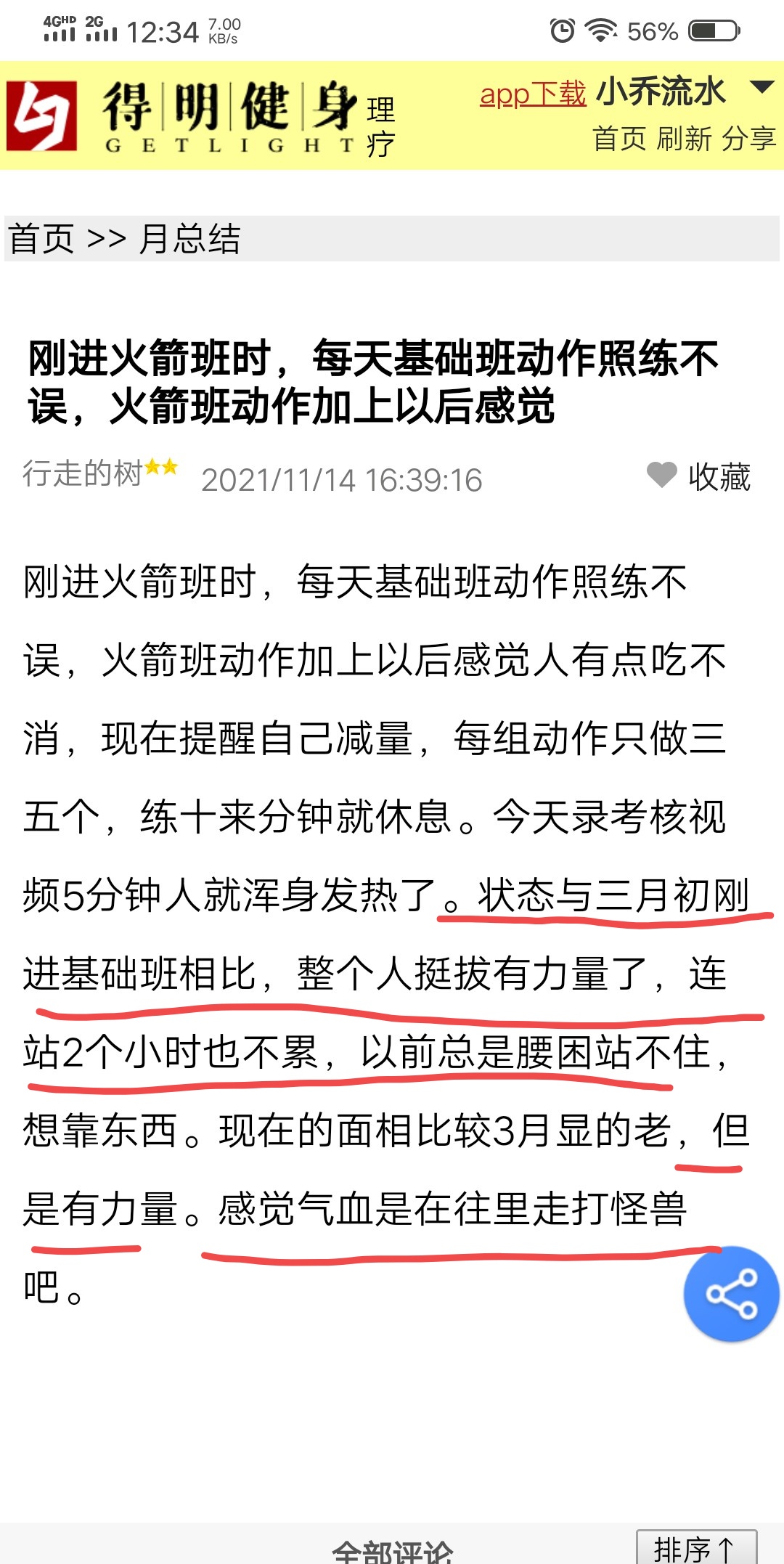Refresh the page with 刷新

coord(684,138)
